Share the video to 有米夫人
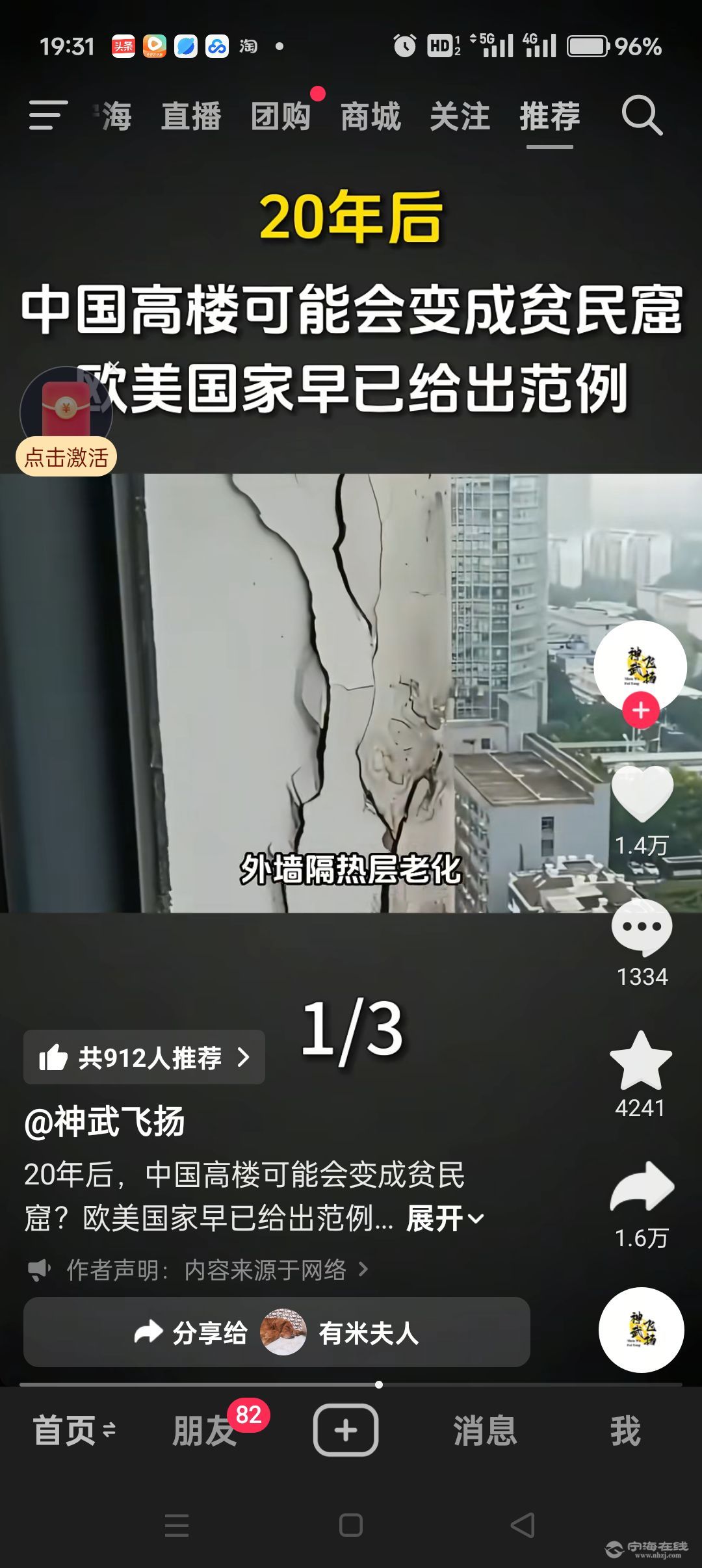 coord(277,1333)
